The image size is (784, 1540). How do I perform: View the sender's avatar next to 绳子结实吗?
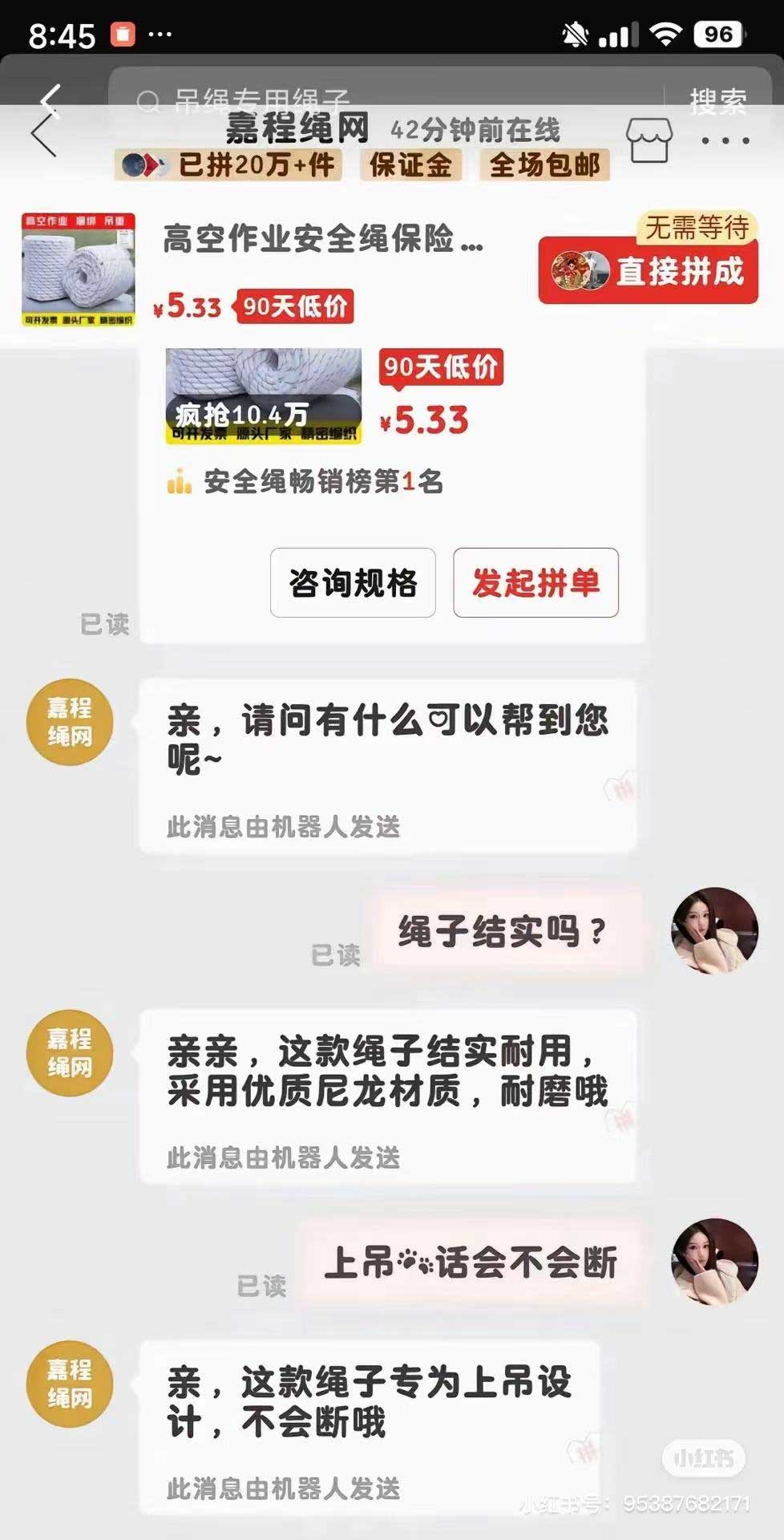pyautogui.click(x=713, y=930)
